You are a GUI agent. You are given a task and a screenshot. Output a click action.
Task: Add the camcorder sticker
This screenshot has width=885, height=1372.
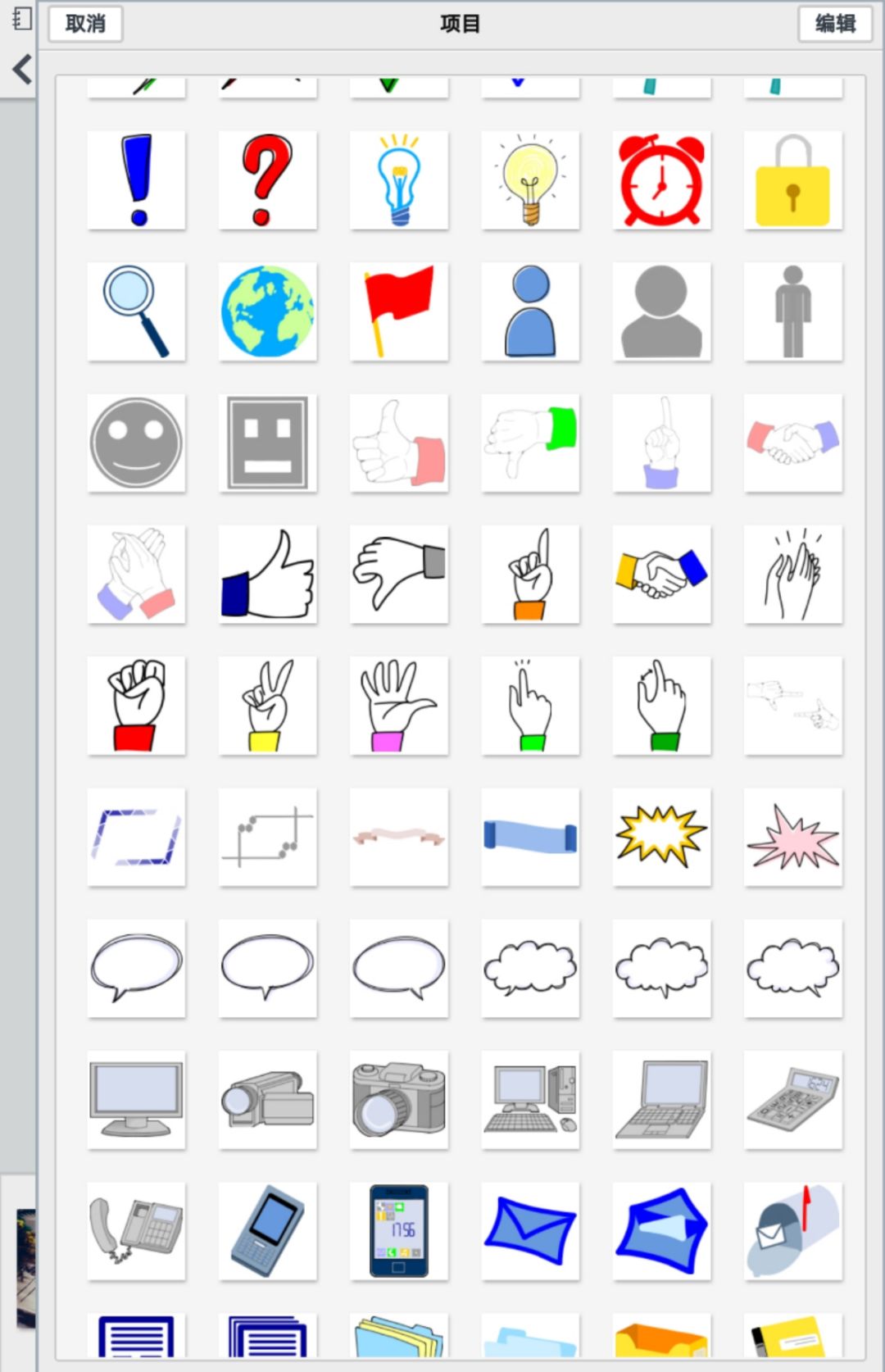[x=267, y=1100]
